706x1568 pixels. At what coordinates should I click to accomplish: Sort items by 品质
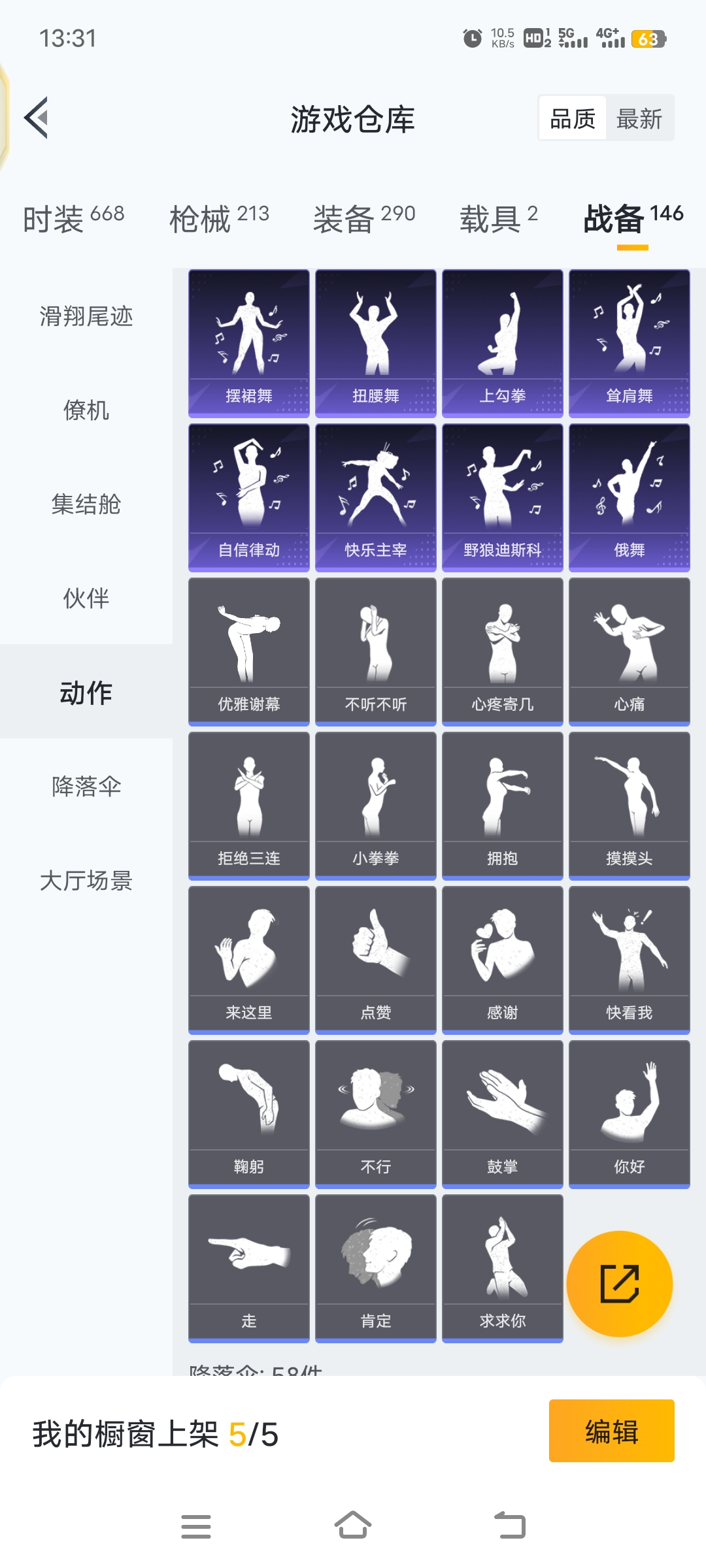coord(573,119)
